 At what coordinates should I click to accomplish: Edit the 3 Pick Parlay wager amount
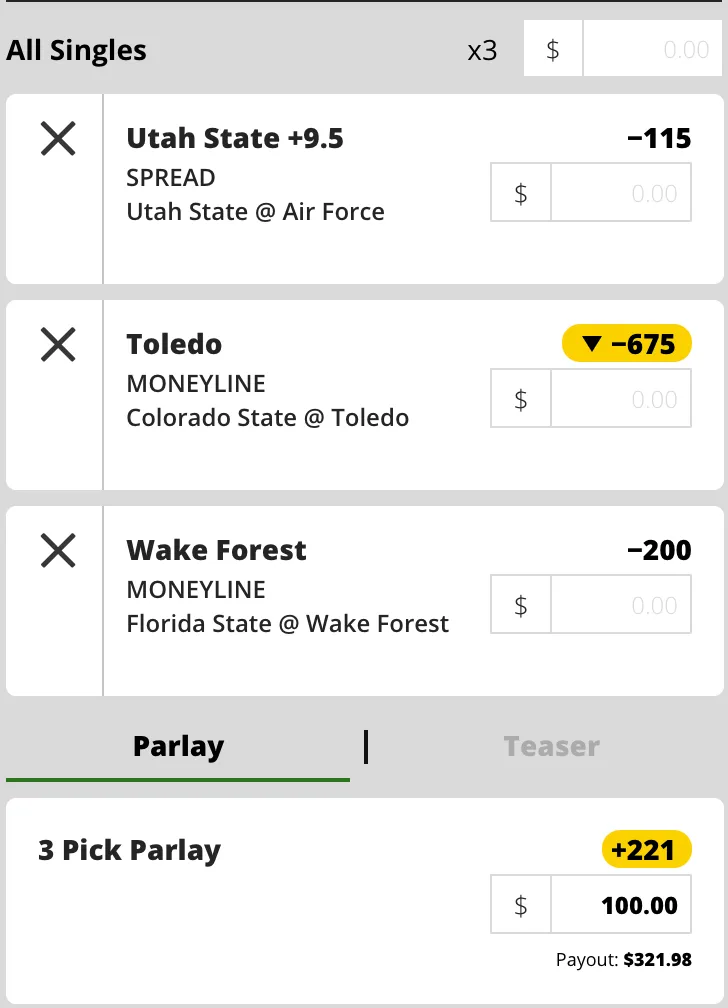pyautogui.click(x=620, y=906)
